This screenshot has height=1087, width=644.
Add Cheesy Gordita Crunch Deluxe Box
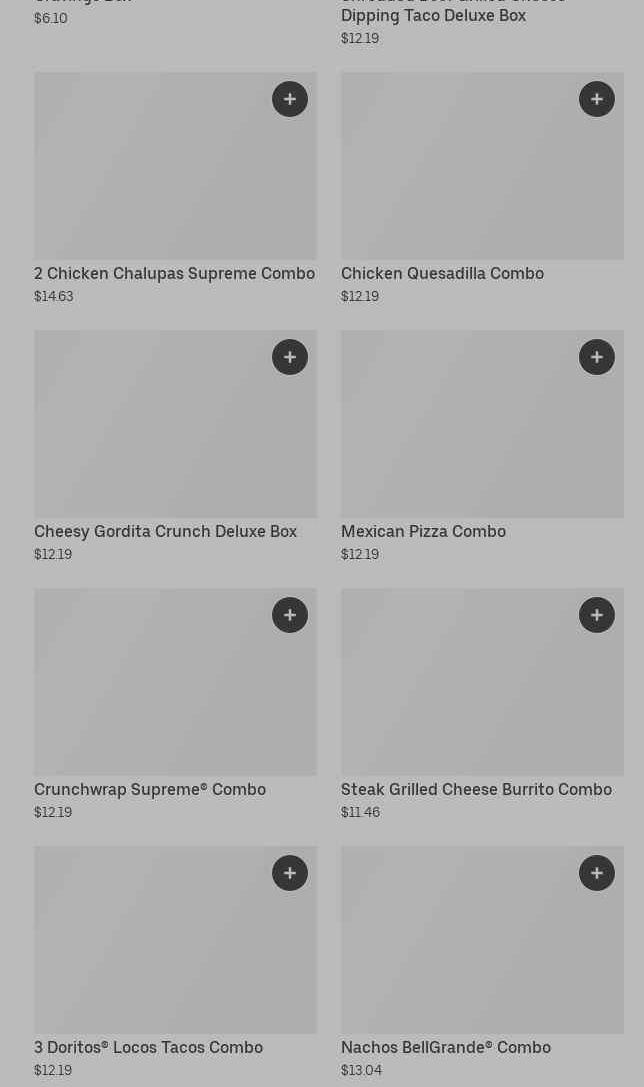(x=290, y=357)
